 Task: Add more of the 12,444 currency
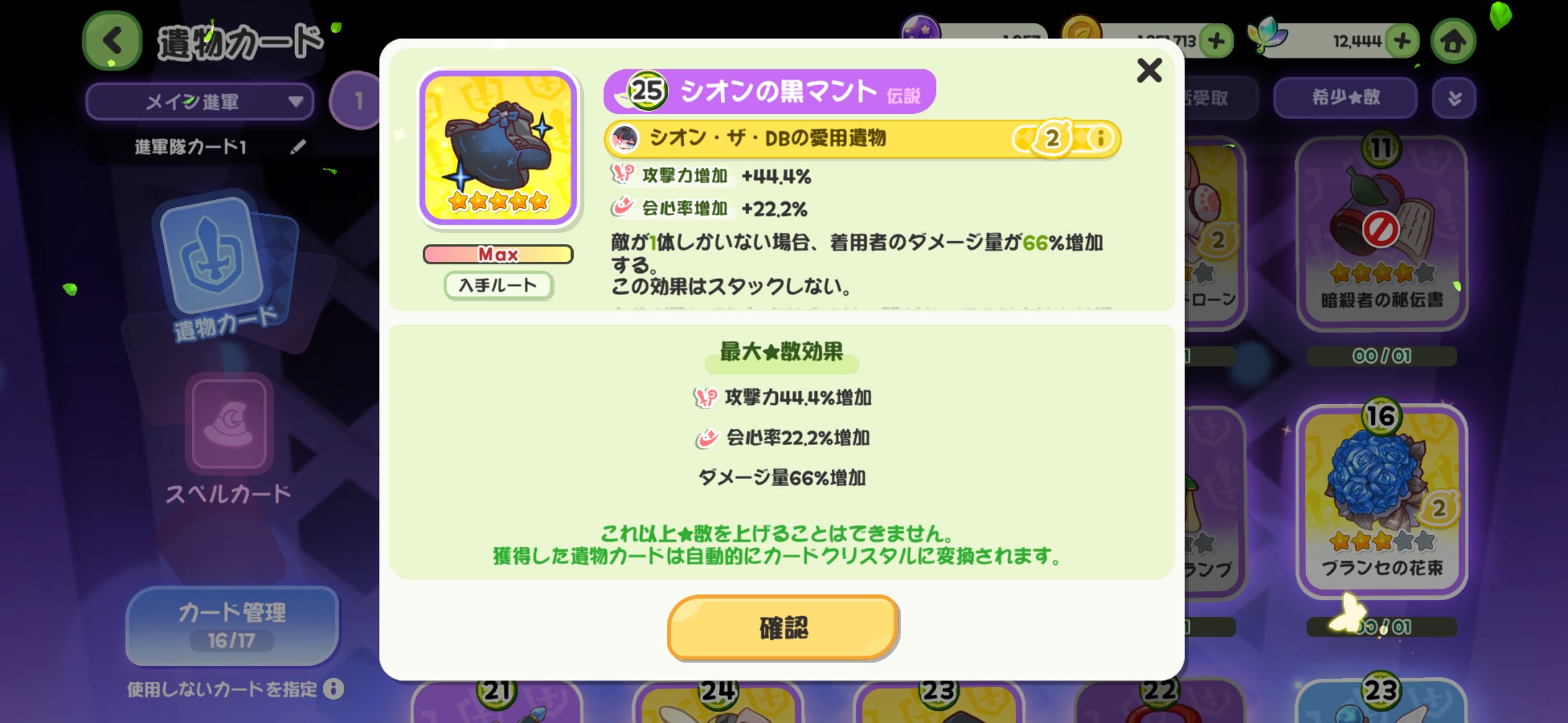click(x=1402, y=41)
